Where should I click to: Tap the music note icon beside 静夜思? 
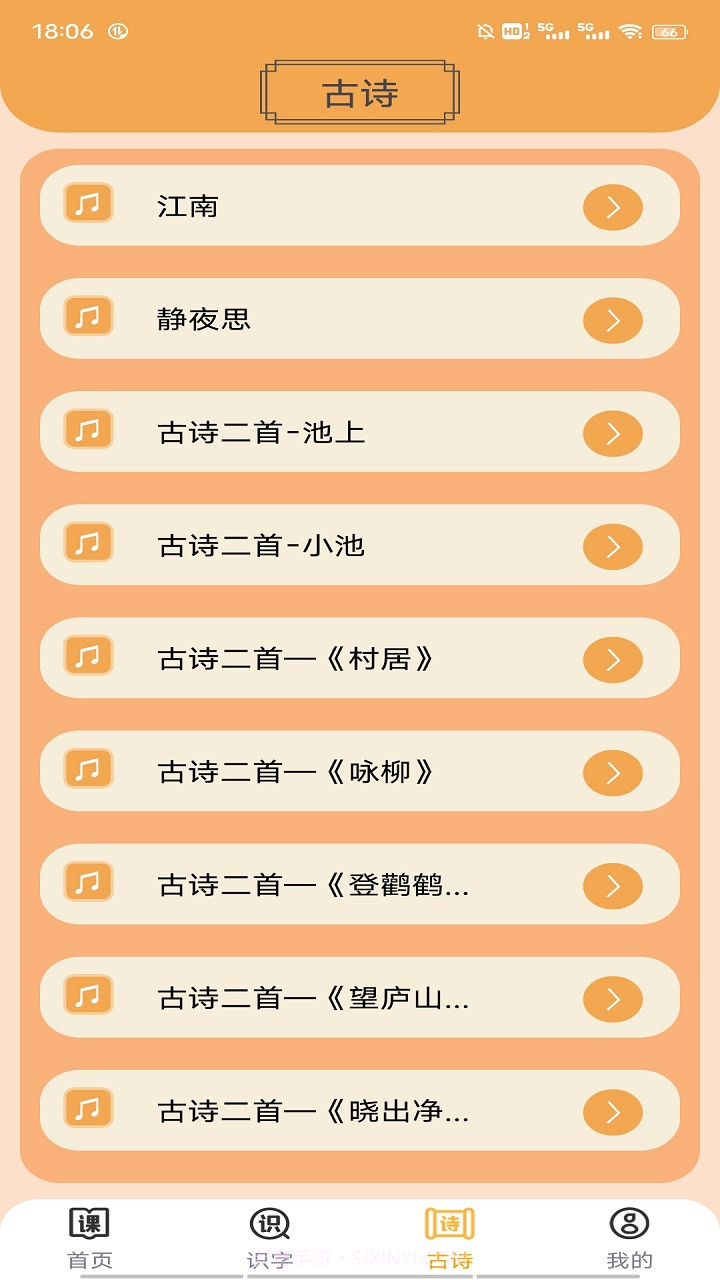(89, 319)
